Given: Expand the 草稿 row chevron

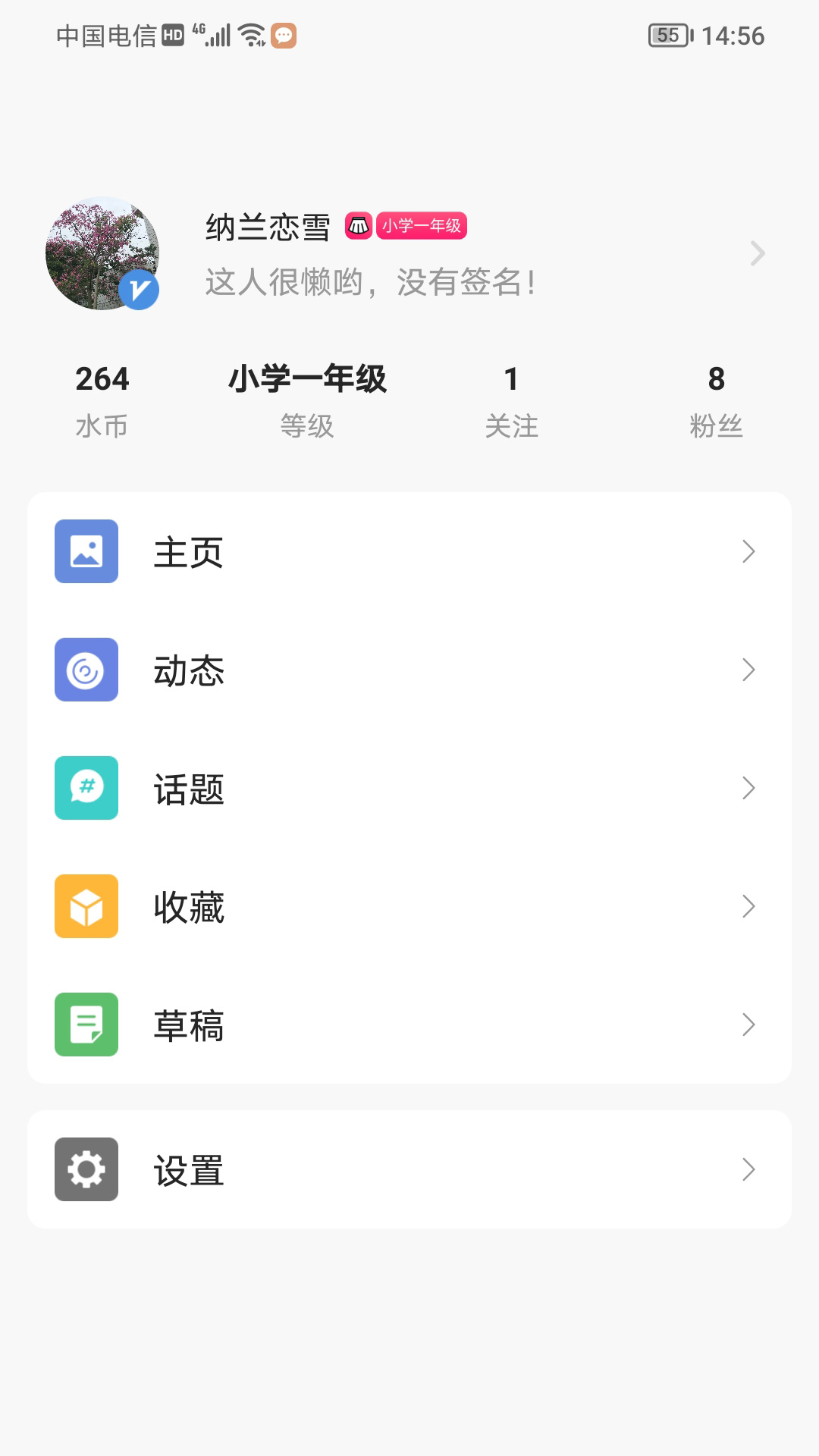Looking at the screenshot, I should [748, 1026].
